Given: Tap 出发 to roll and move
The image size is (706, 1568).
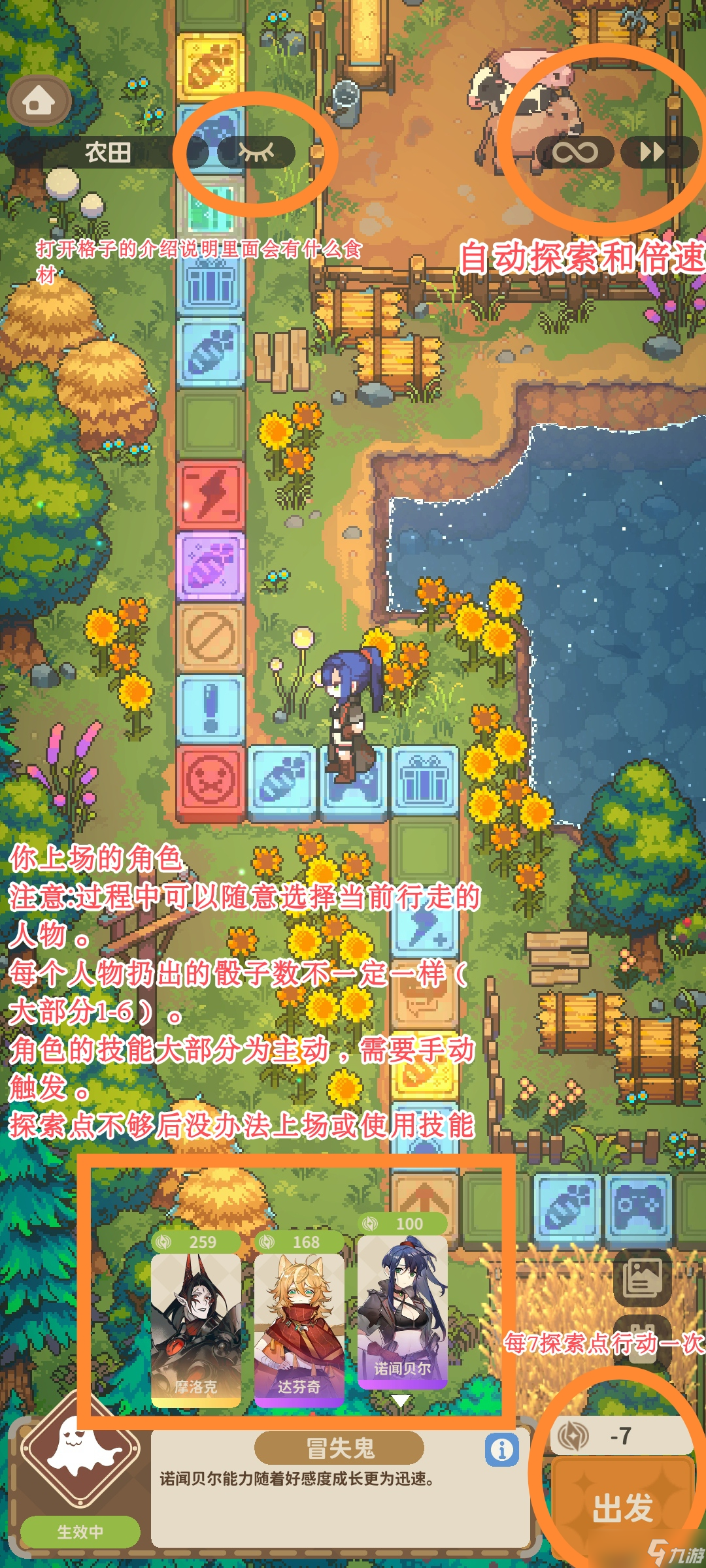Looking at the screenshot, I should tap(622, 1507).
